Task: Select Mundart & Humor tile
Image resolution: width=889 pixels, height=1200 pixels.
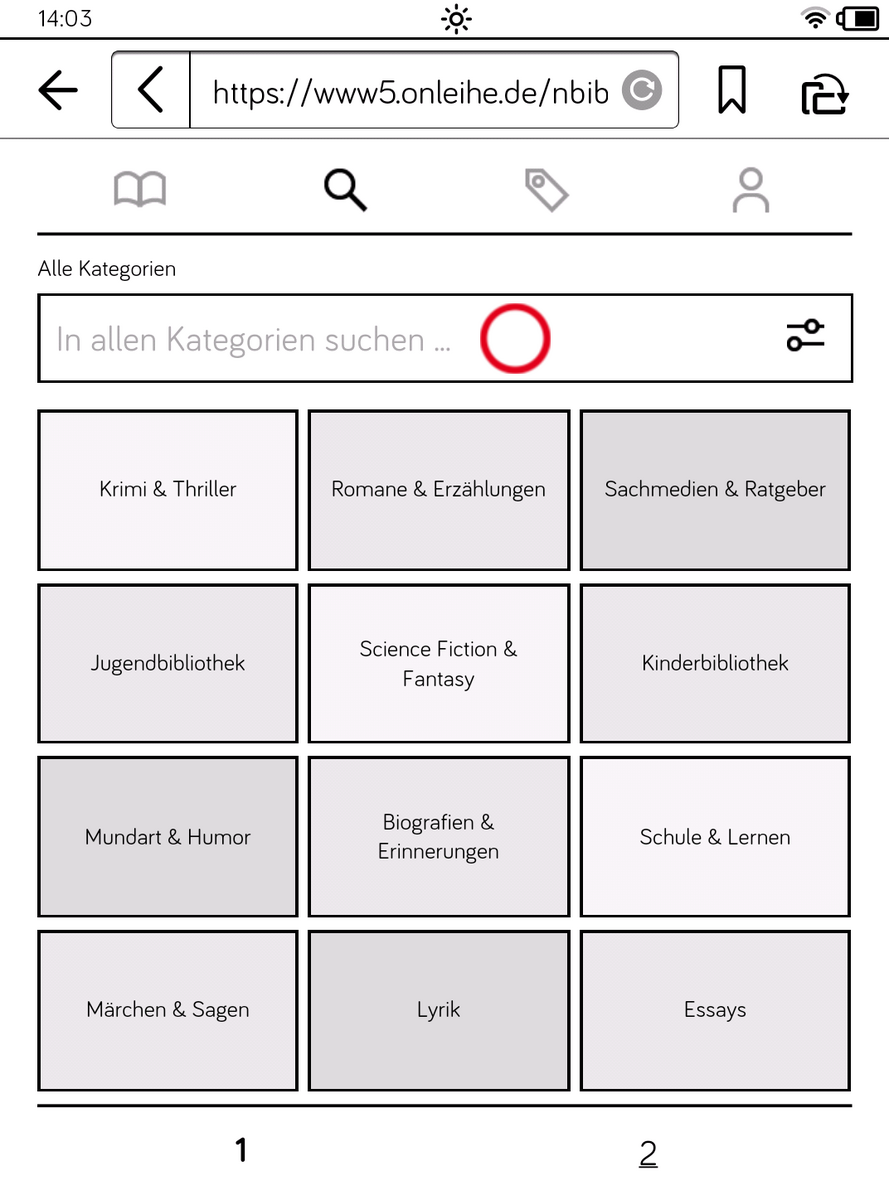Action: coord(168,837)
